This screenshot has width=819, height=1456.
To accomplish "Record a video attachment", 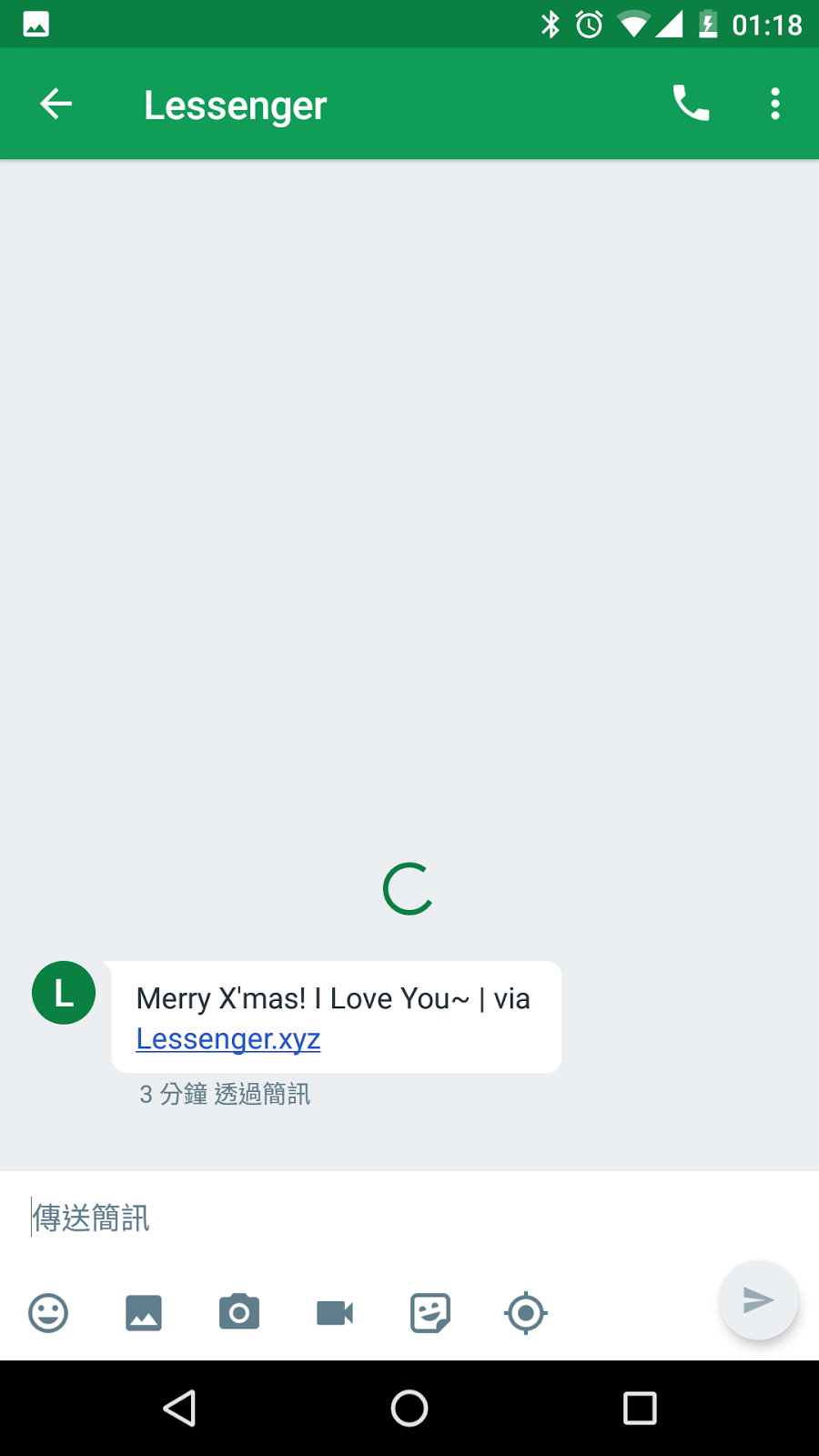I will [335, 1313].
